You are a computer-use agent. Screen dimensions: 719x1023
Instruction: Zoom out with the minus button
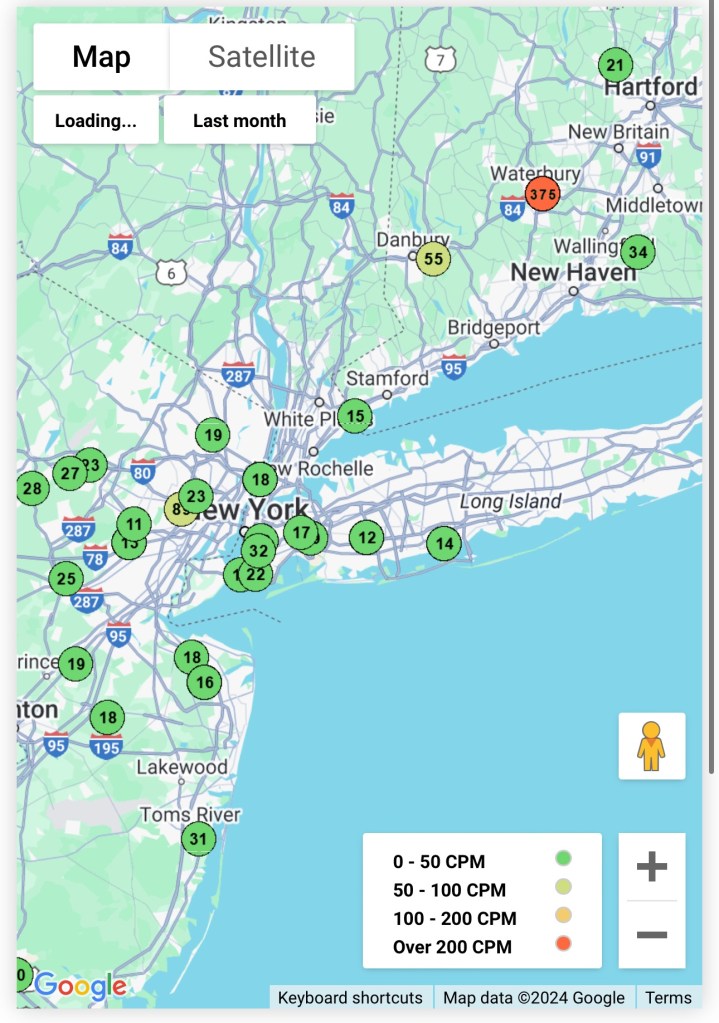click(651, 935)
